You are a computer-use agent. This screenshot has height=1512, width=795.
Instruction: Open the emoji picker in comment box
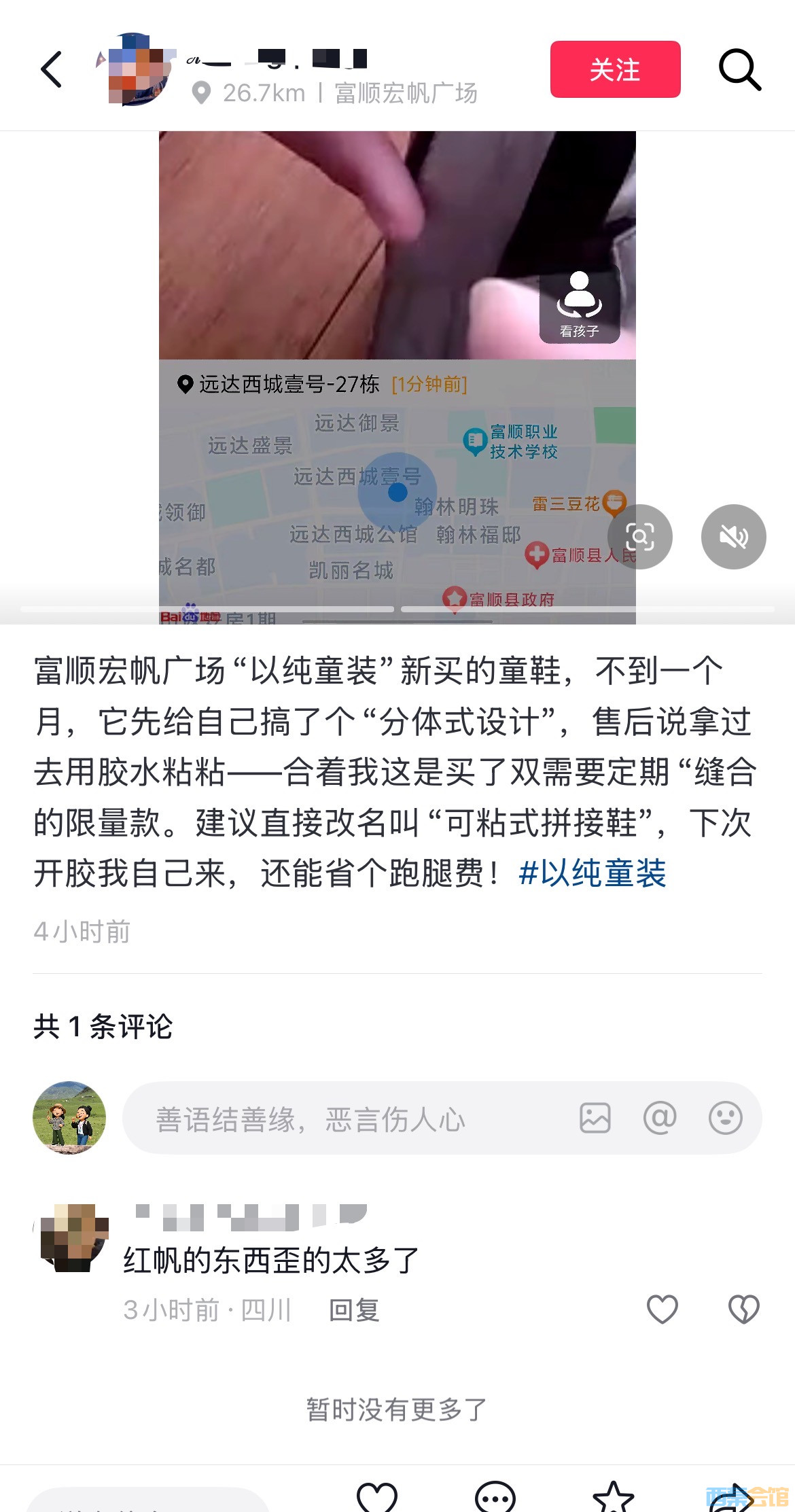(x=725, y=1118)
